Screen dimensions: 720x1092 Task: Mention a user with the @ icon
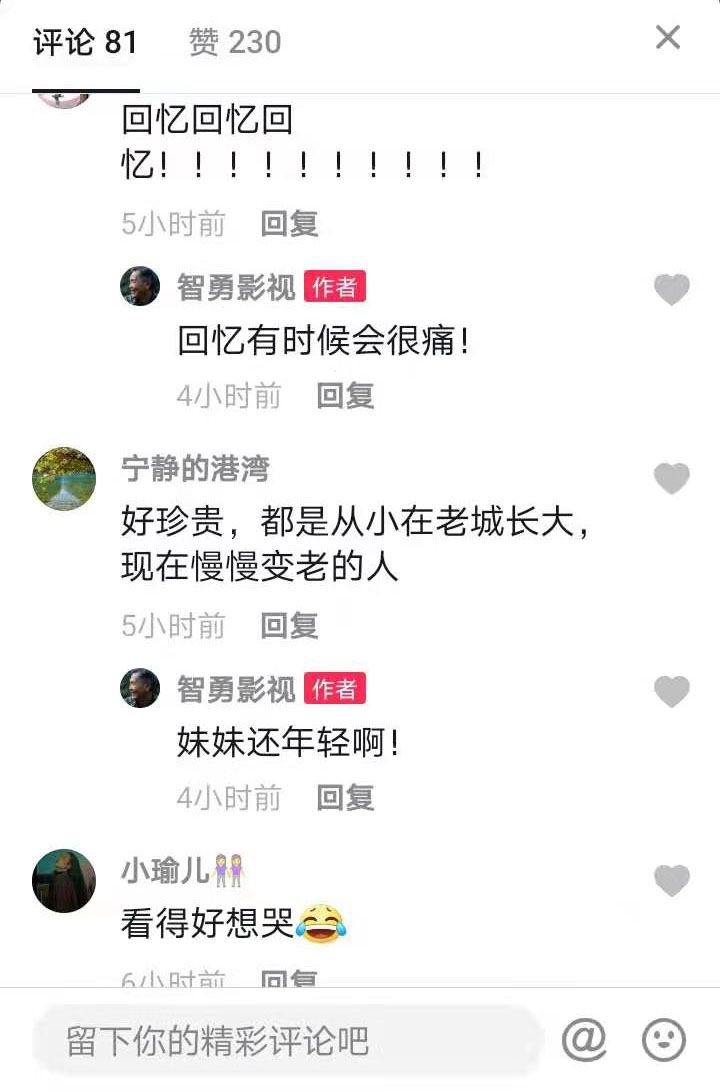click(584, 1041)
